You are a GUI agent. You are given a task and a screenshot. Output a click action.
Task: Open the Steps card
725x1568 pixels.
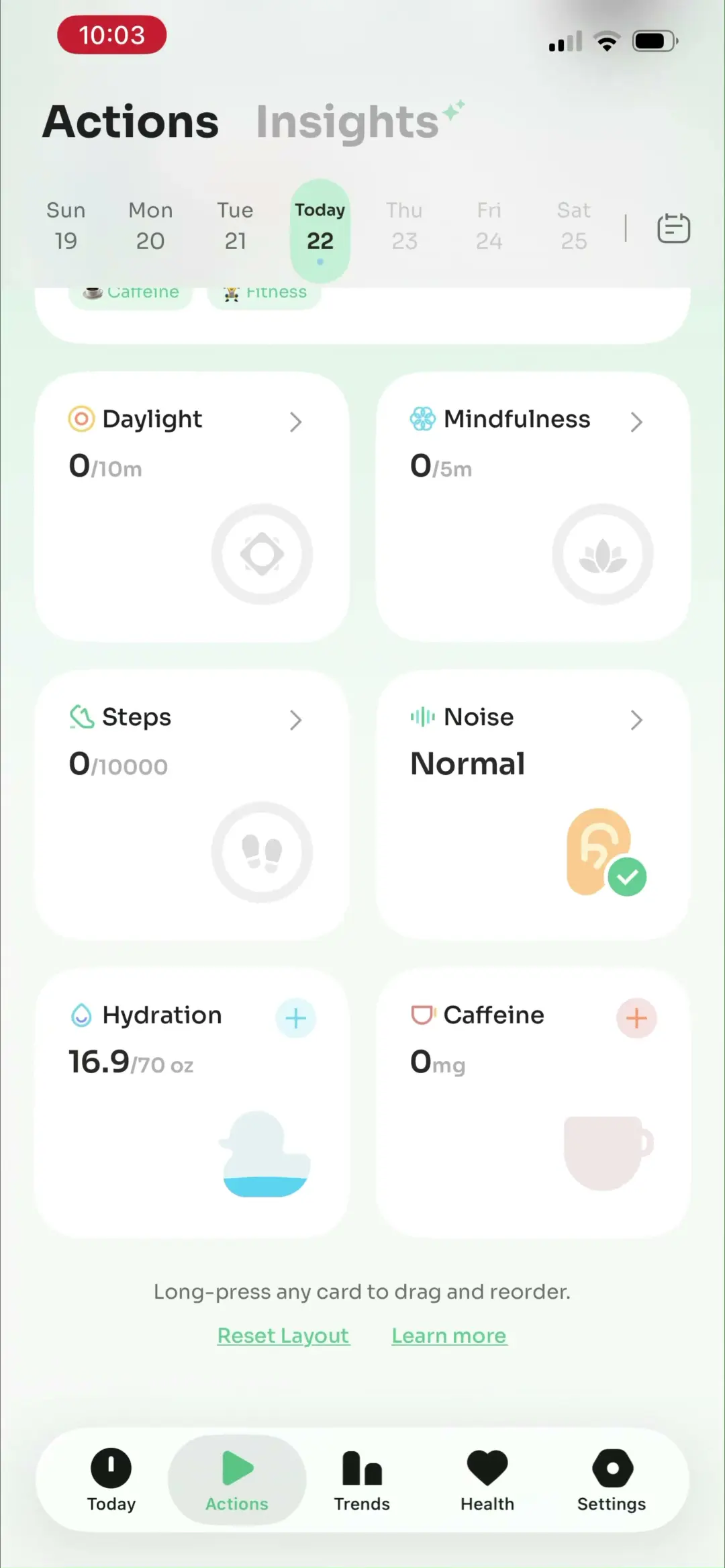[192, 805]
